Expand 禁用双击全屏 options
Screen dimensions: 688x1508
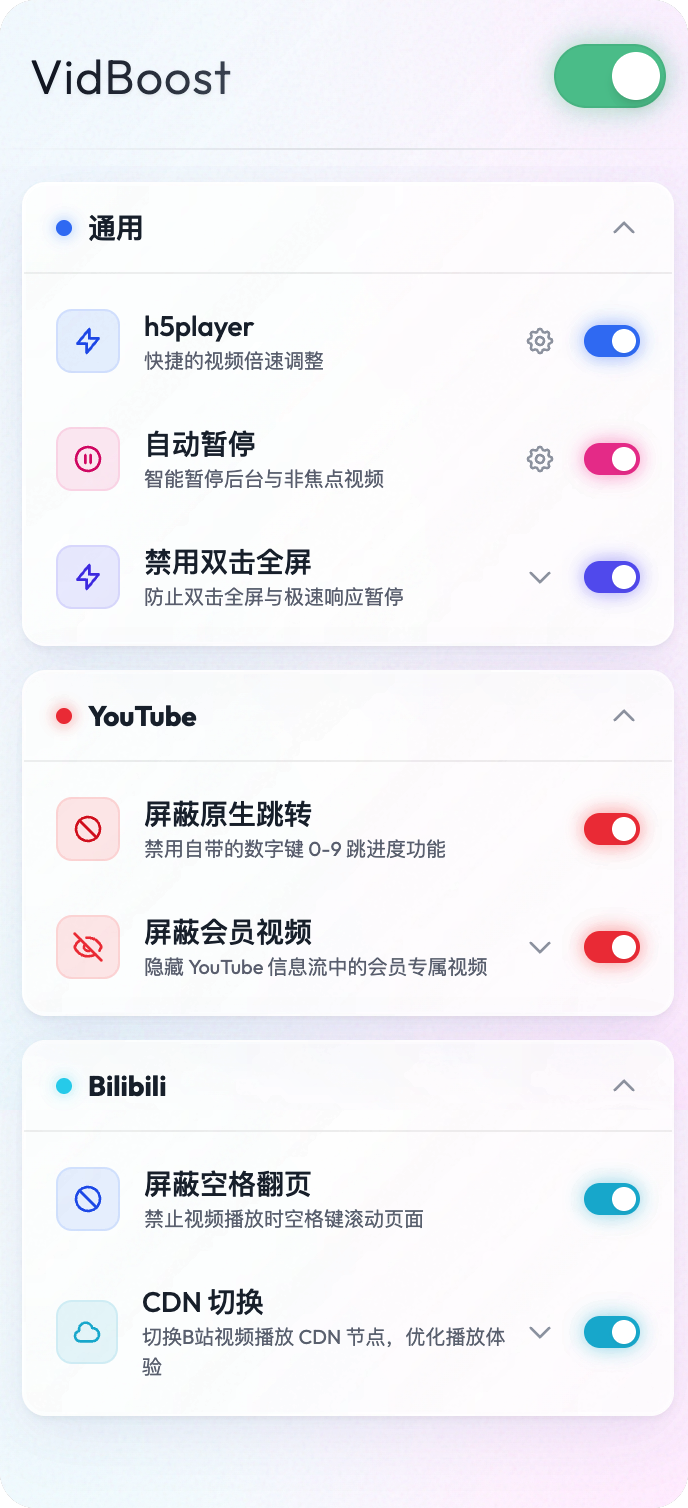pyautogui.click(x=540, y=577)
